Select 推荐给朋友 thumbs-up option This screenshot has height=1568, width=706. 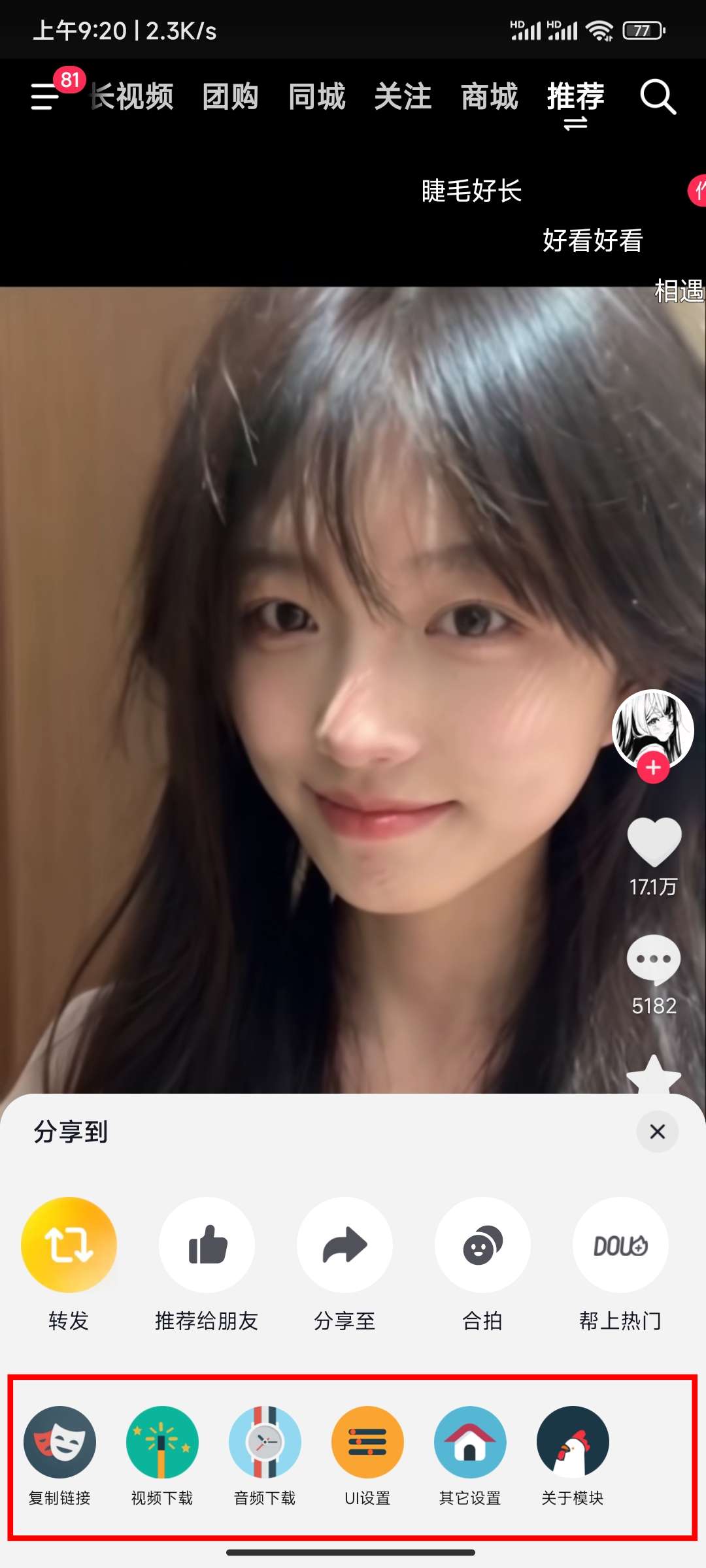point(207,1245)
